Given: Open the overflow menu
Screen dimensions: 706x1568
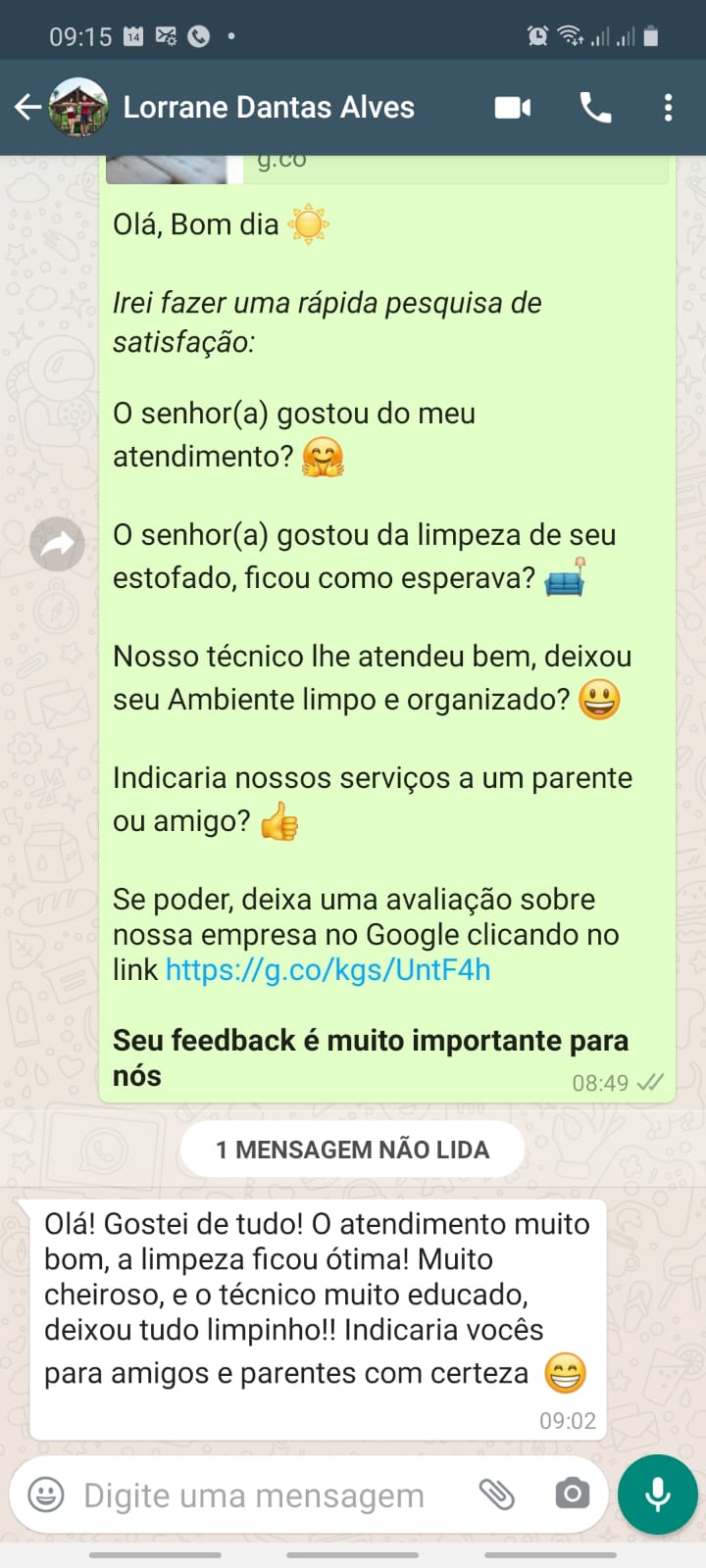Looking at the screenshot, I should pos(668,107).
